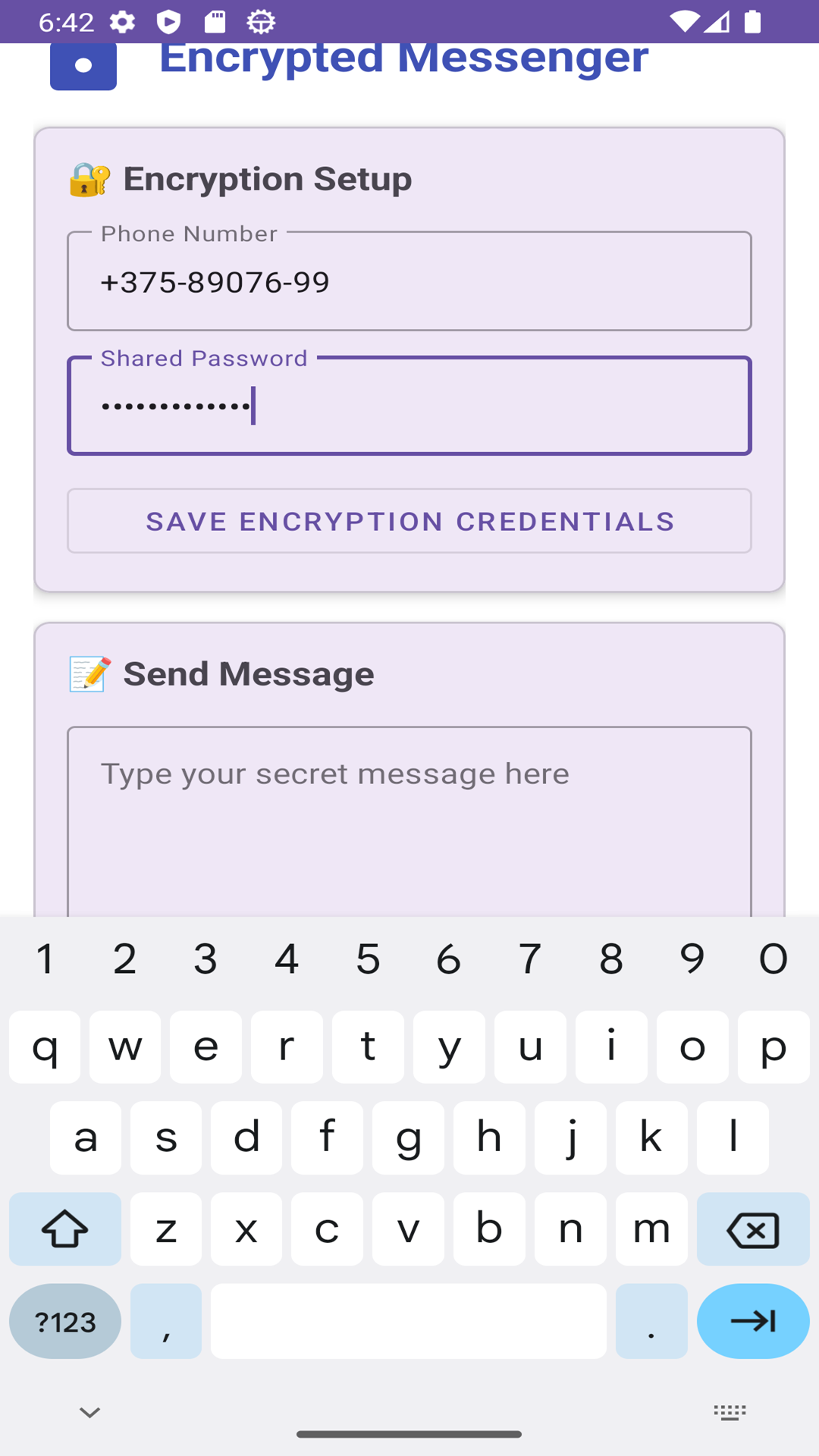Focus the Shared Password field
Image resolution: width=819 pixels, height=1456 pixels.
click(x=409, y=406)
